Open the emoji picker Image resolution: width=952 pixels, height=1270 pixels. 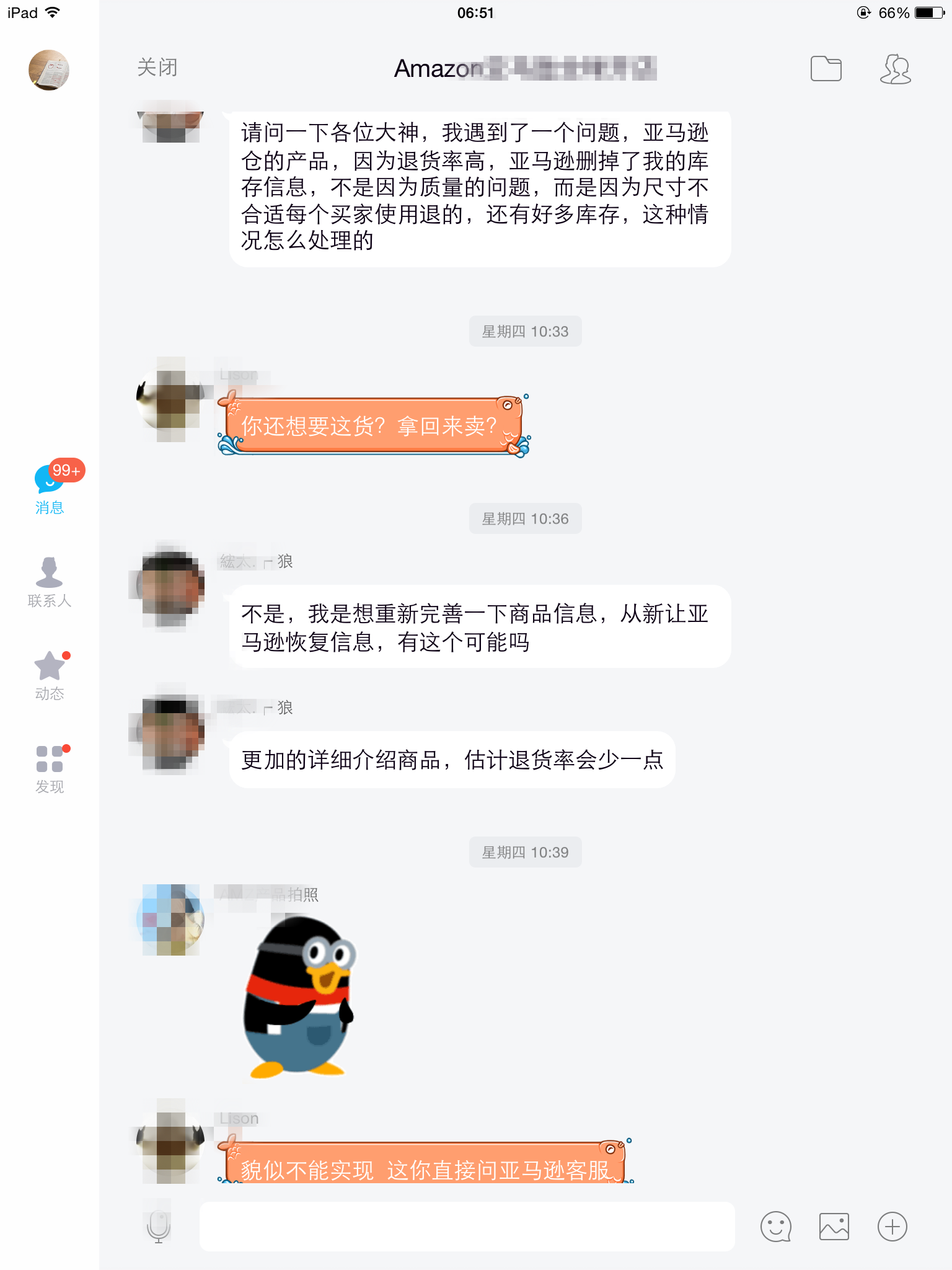775,1227
